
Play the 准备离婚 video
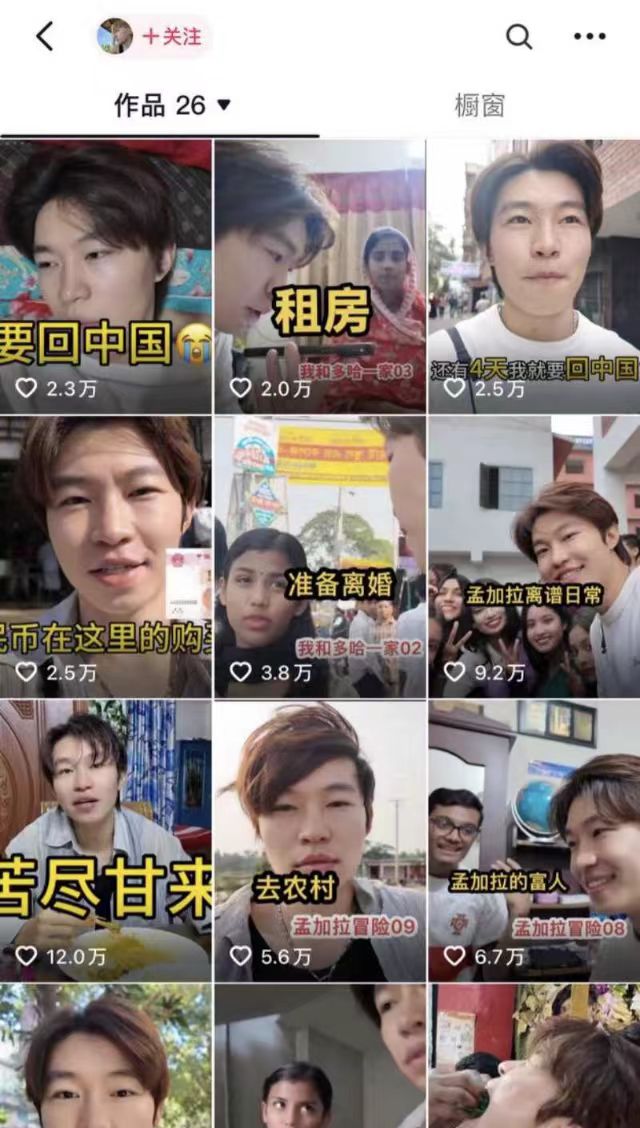[x=319, y=555]
